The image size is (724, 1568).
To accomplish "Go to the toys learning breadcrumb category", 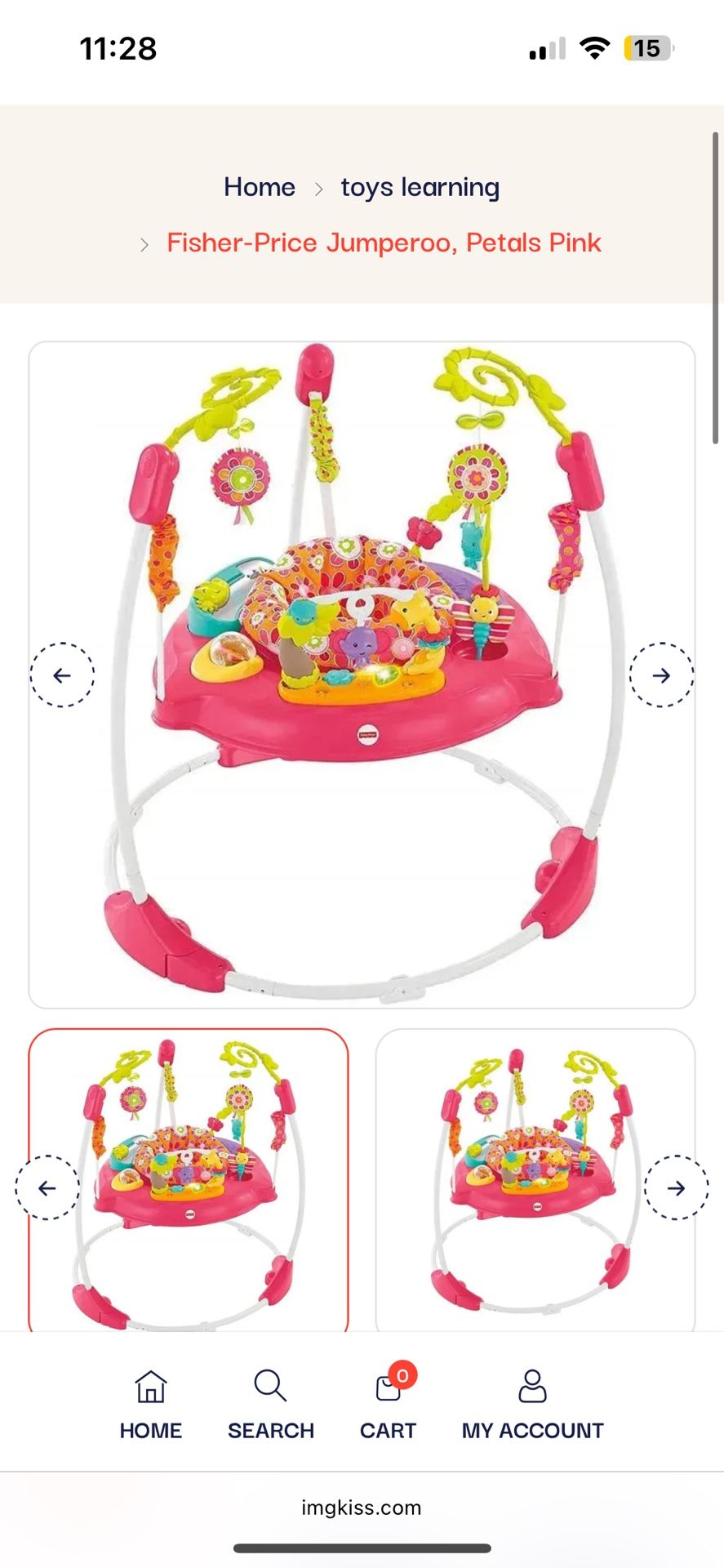I will coord(420,187).
